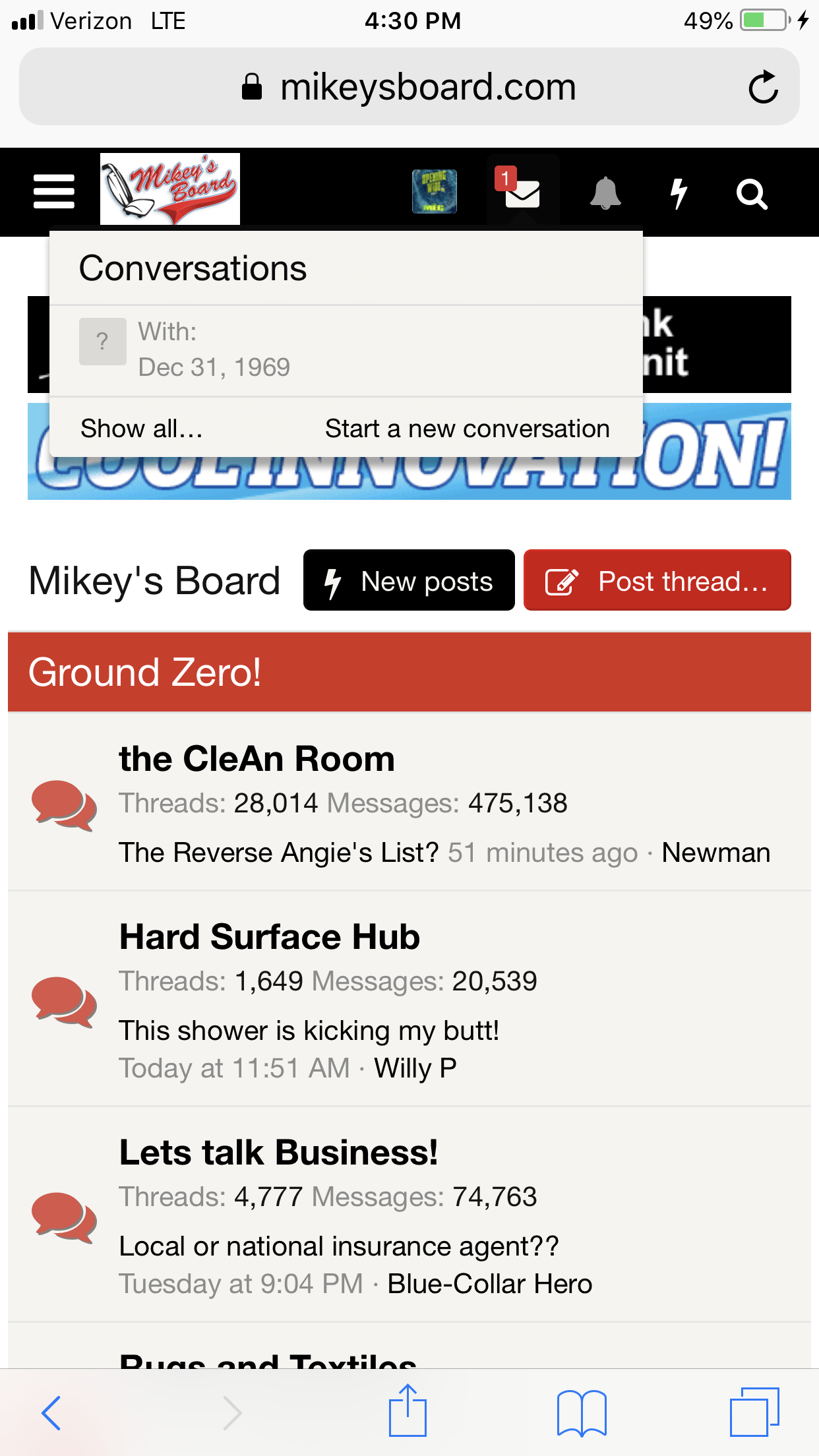The width and height of the screenshot is (819, 1456).
Task: Open the hamburger menu
Action: (x=54, y=192)
